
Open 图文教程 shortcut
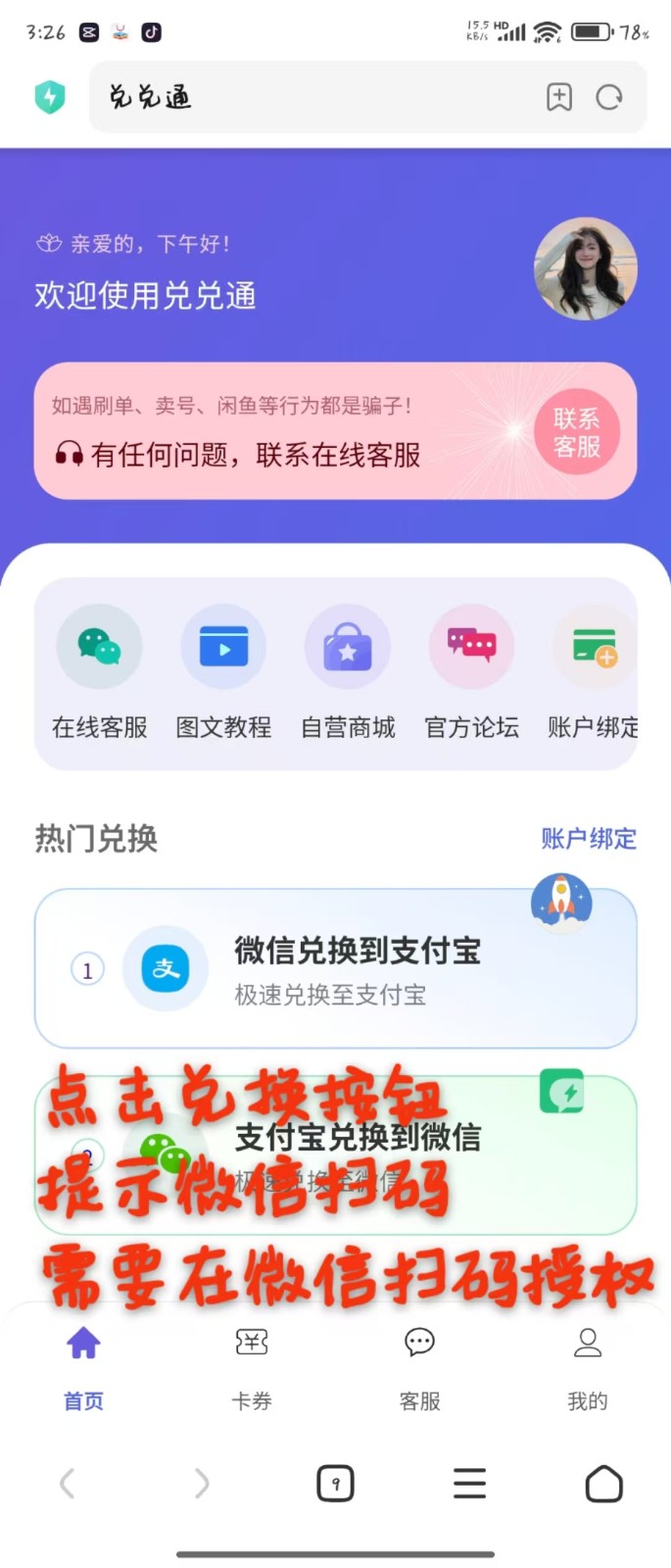[223, 673]
